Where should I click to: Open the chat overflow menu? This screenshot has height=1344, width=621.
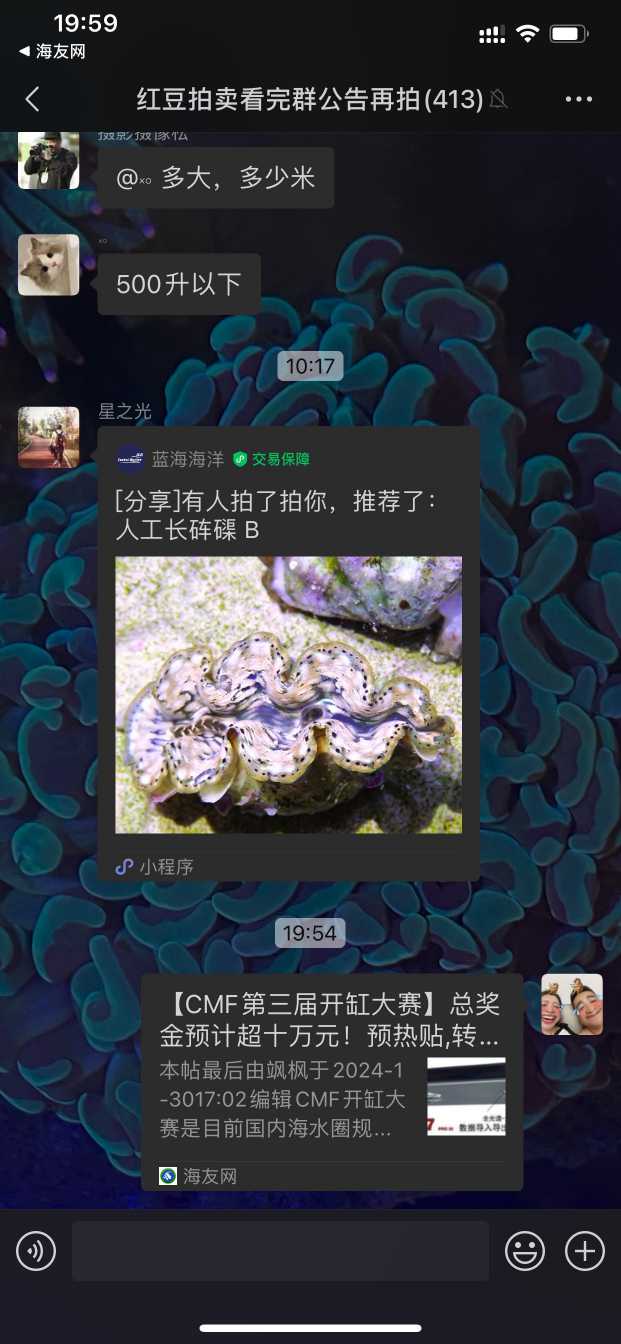click(x=579, y=99)
